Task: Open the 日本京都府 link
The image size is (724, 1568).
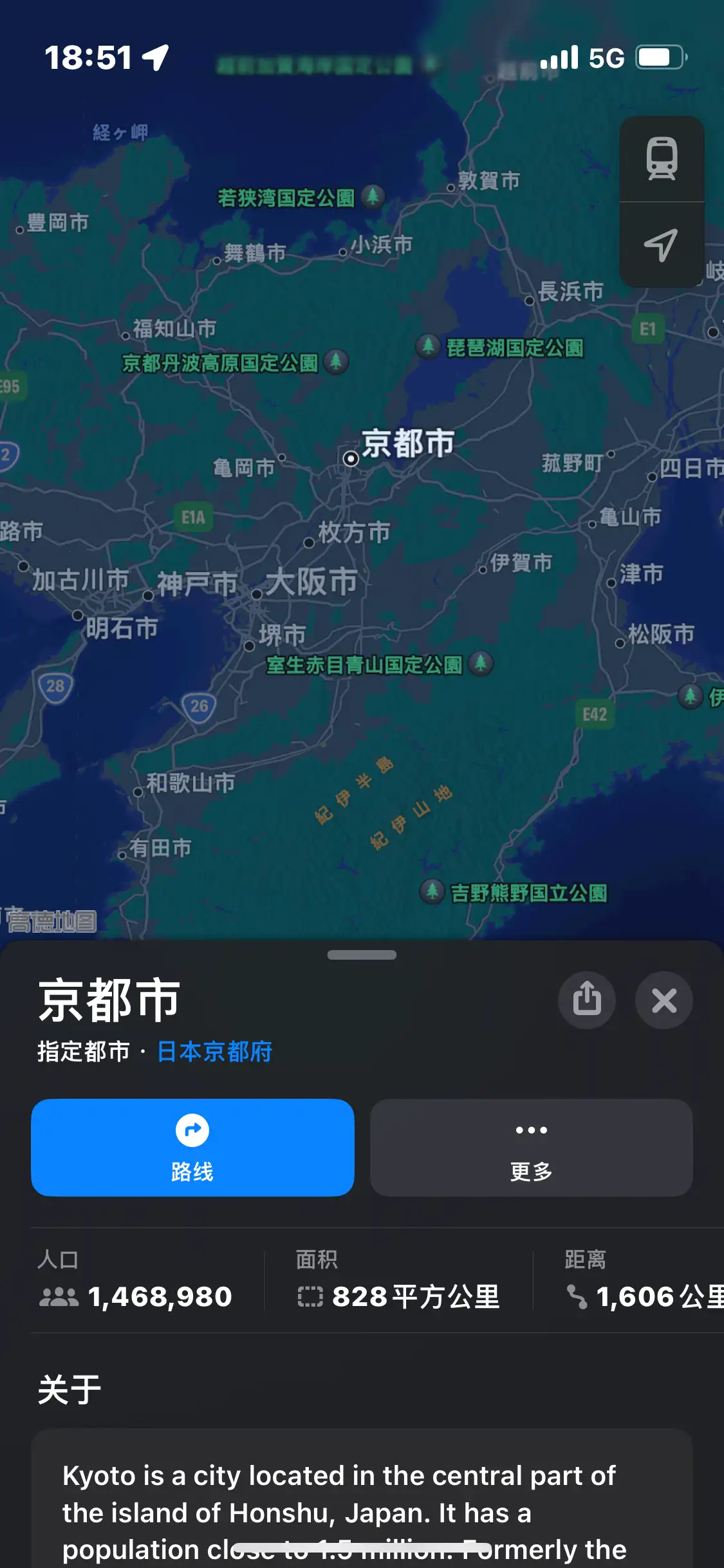Action: [214, 1052]
